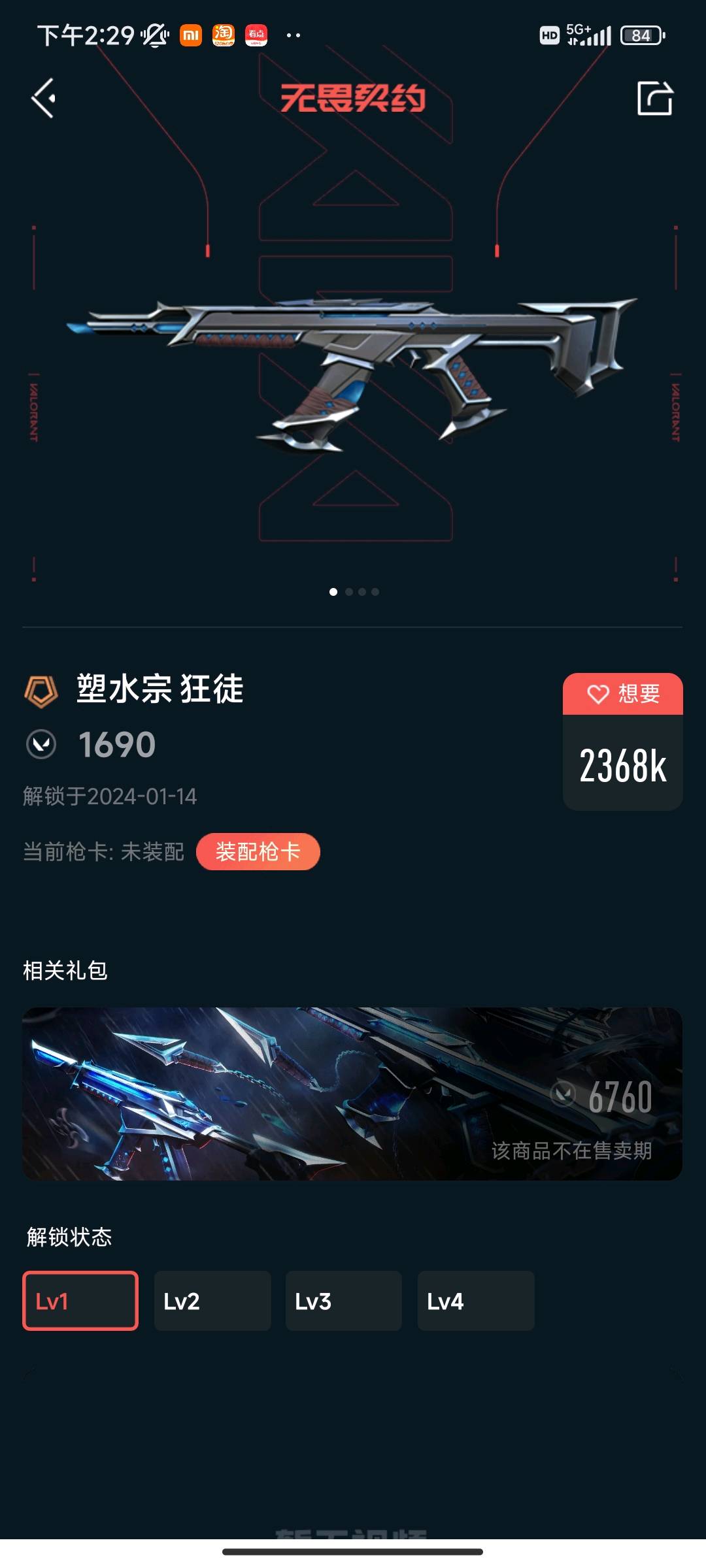Select the Lv1 unlock level
The image size is (706, 1568).
click(80, 1301)
